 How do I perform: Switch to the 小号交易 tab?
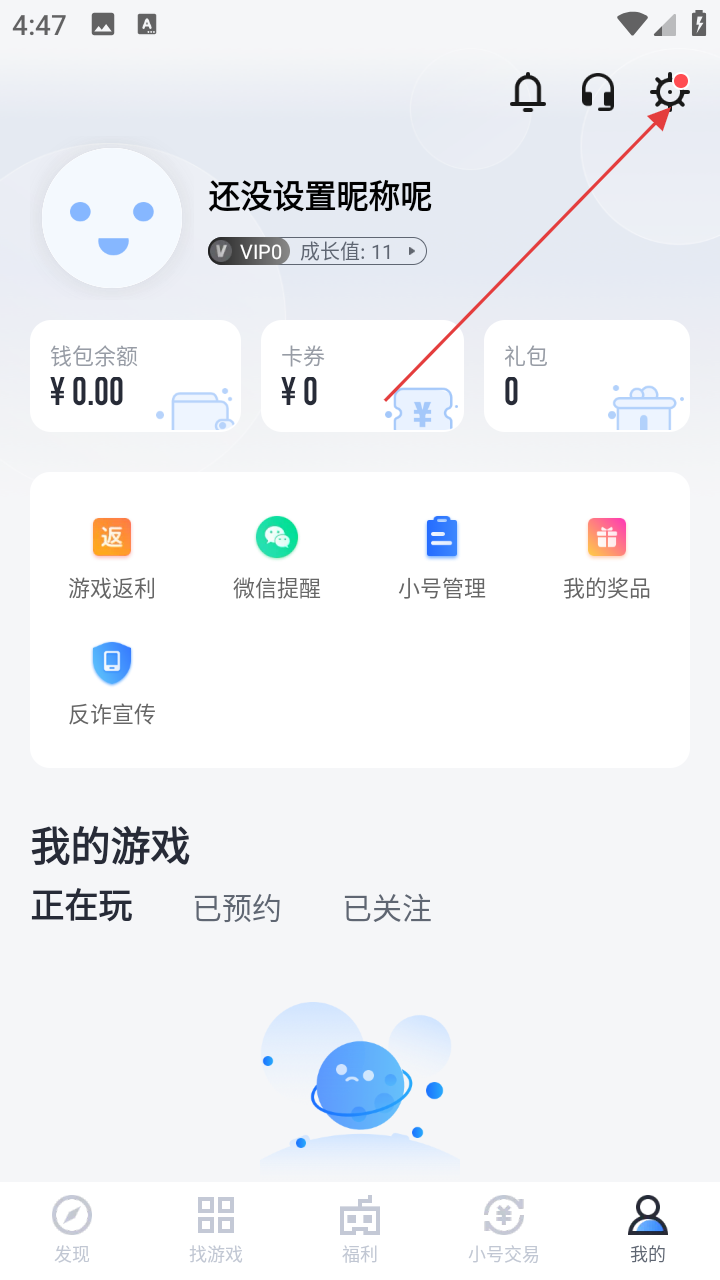pos(504,1230)
